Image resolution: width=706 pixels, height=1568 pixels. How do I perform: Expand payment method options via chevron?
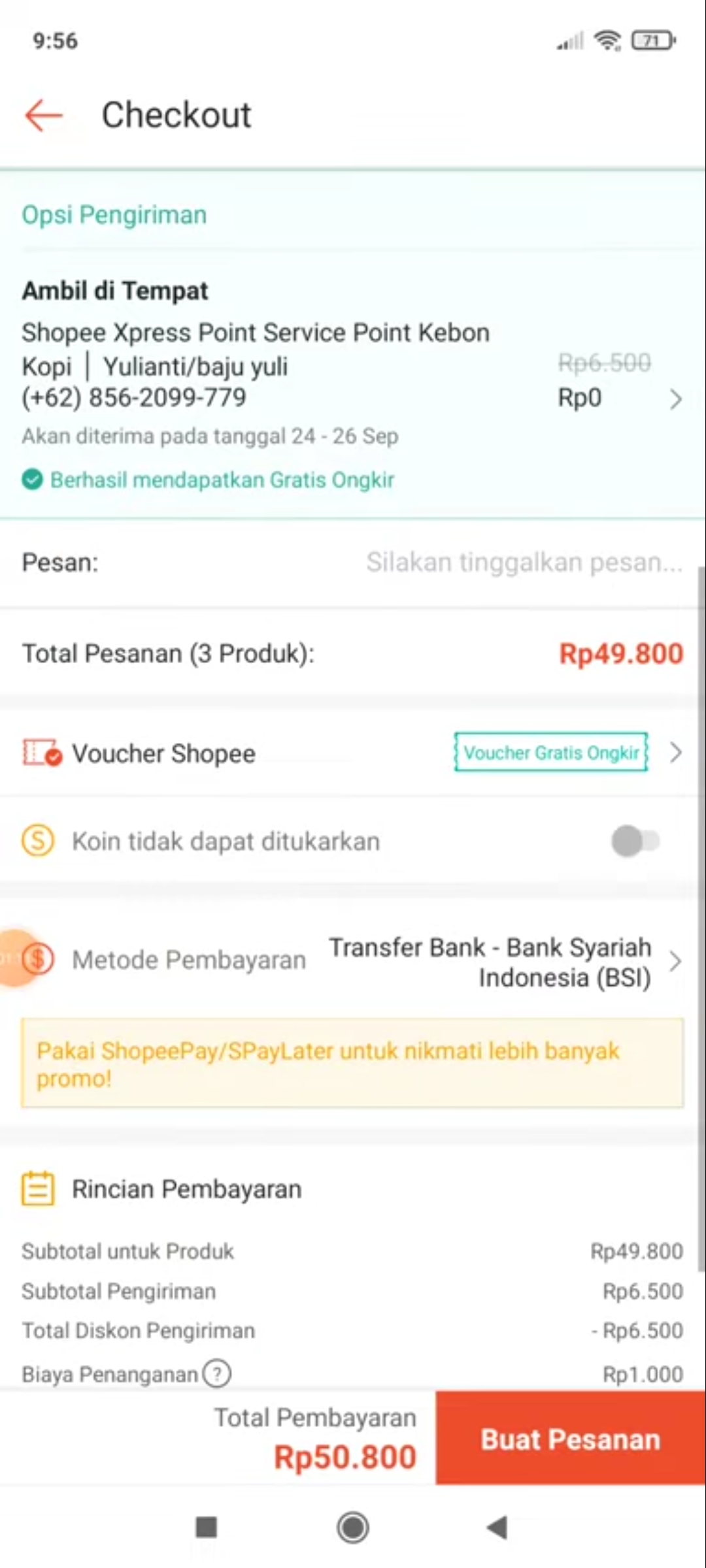point(677,960)
